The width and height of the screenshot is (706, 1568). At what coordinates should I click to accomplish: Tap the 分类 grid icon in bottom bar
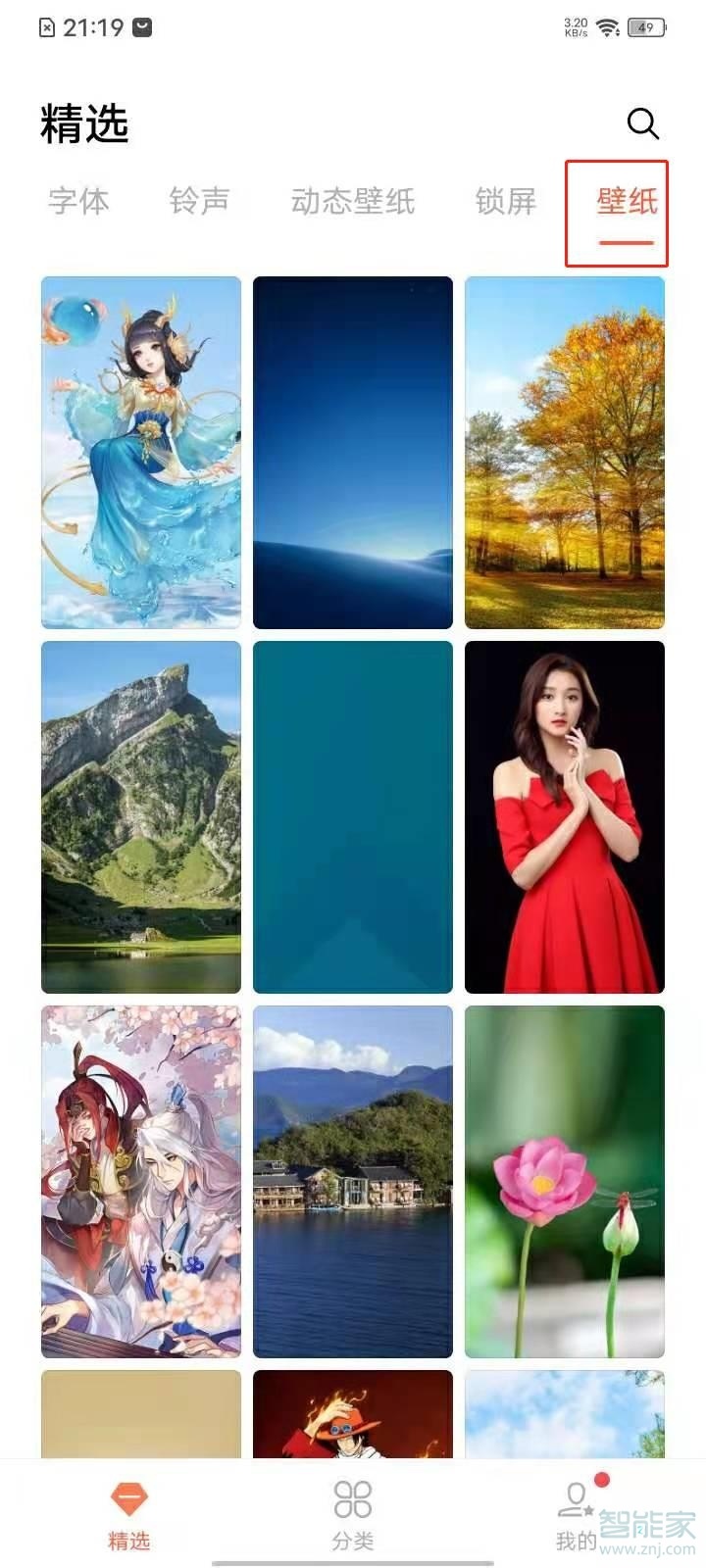pos(351,1495)
